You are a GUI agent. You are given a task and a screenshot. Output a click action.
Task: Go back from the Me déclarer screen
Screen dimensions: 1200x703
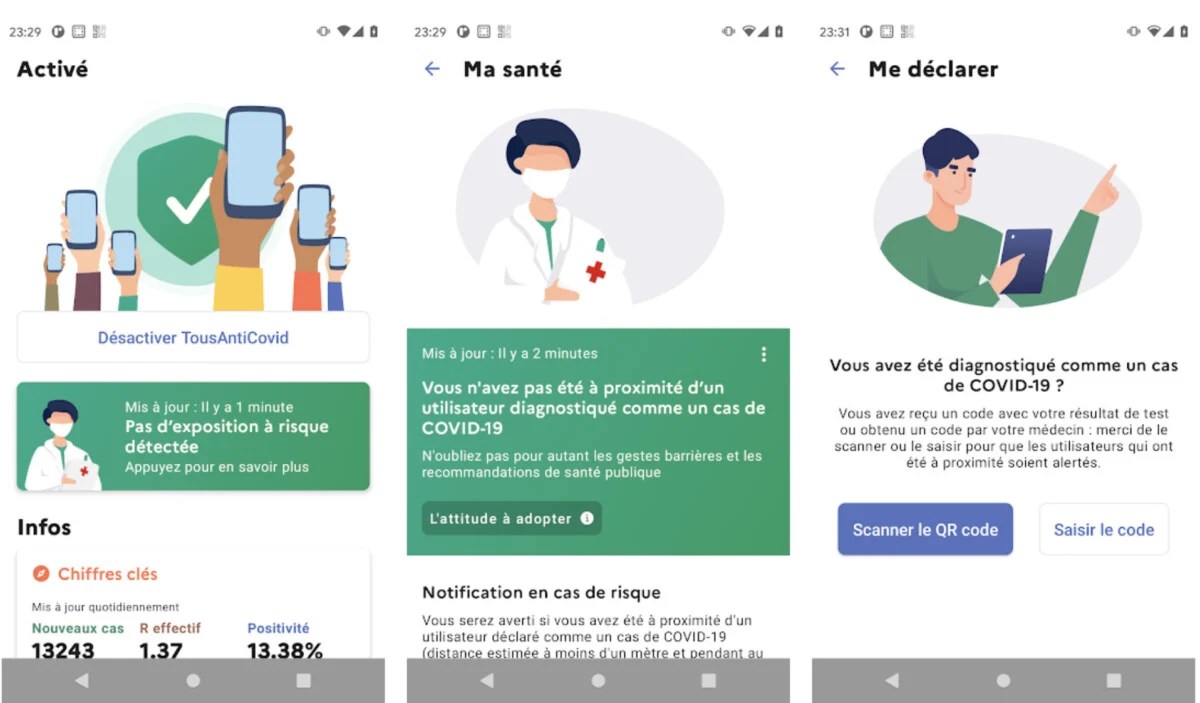837,69
